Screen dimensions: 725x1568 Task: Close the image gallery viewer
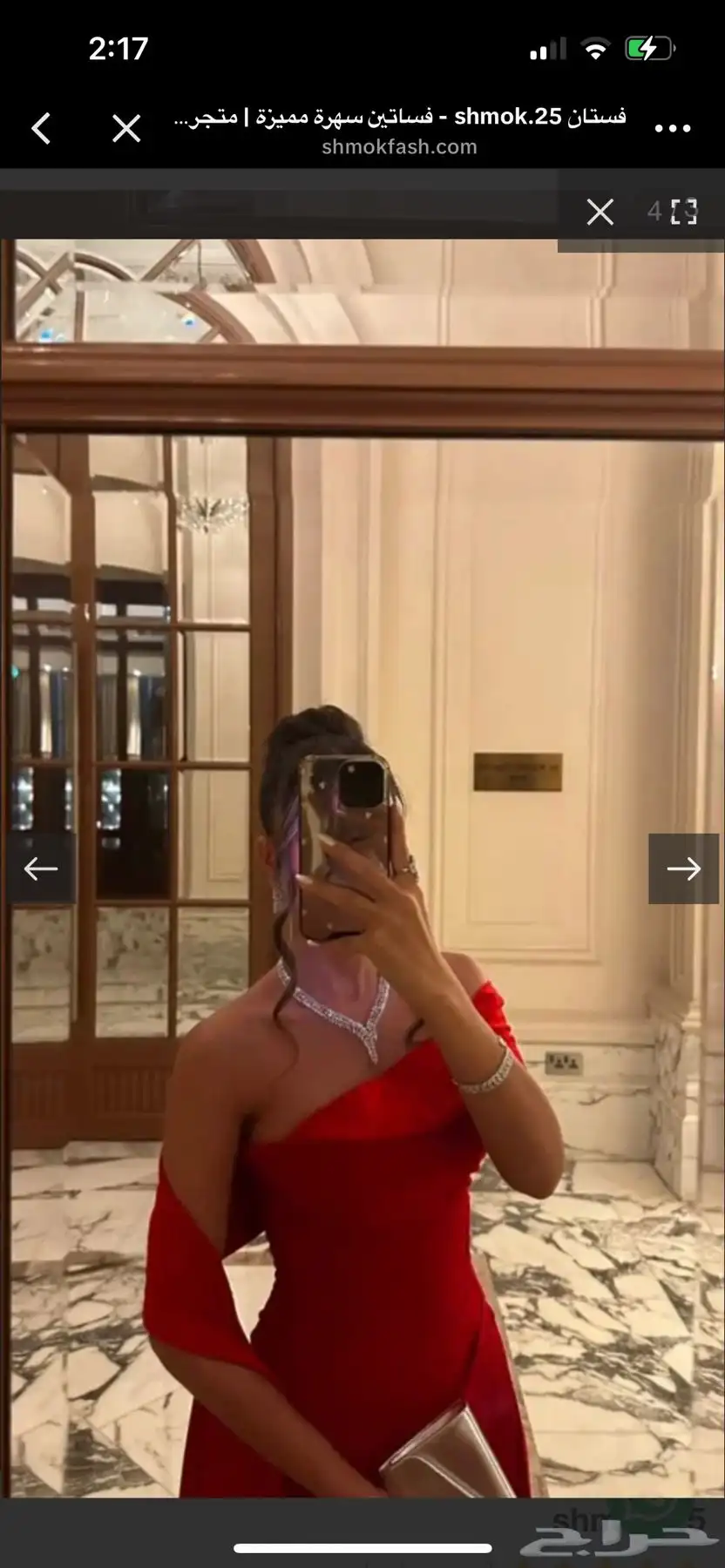click(600, 212)
